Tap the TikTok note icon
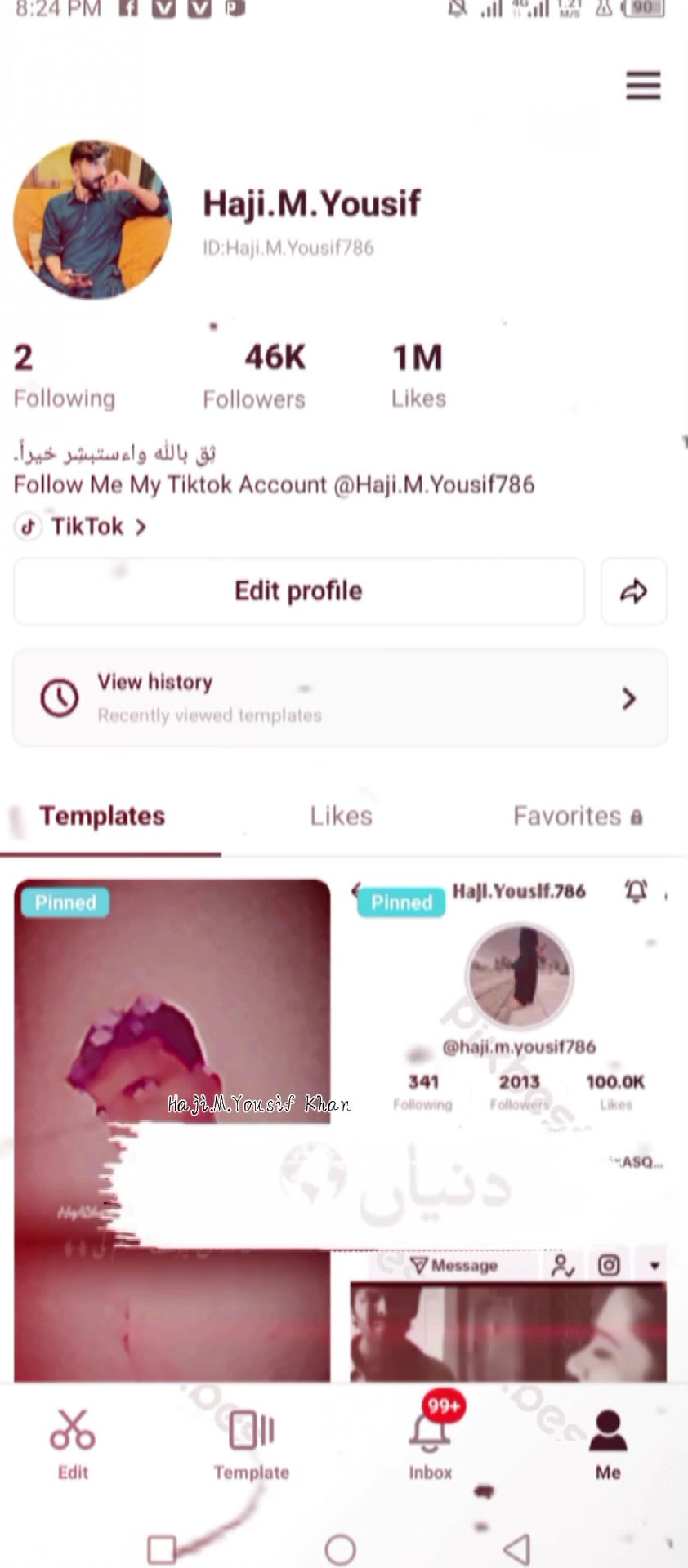 (29, 527)
